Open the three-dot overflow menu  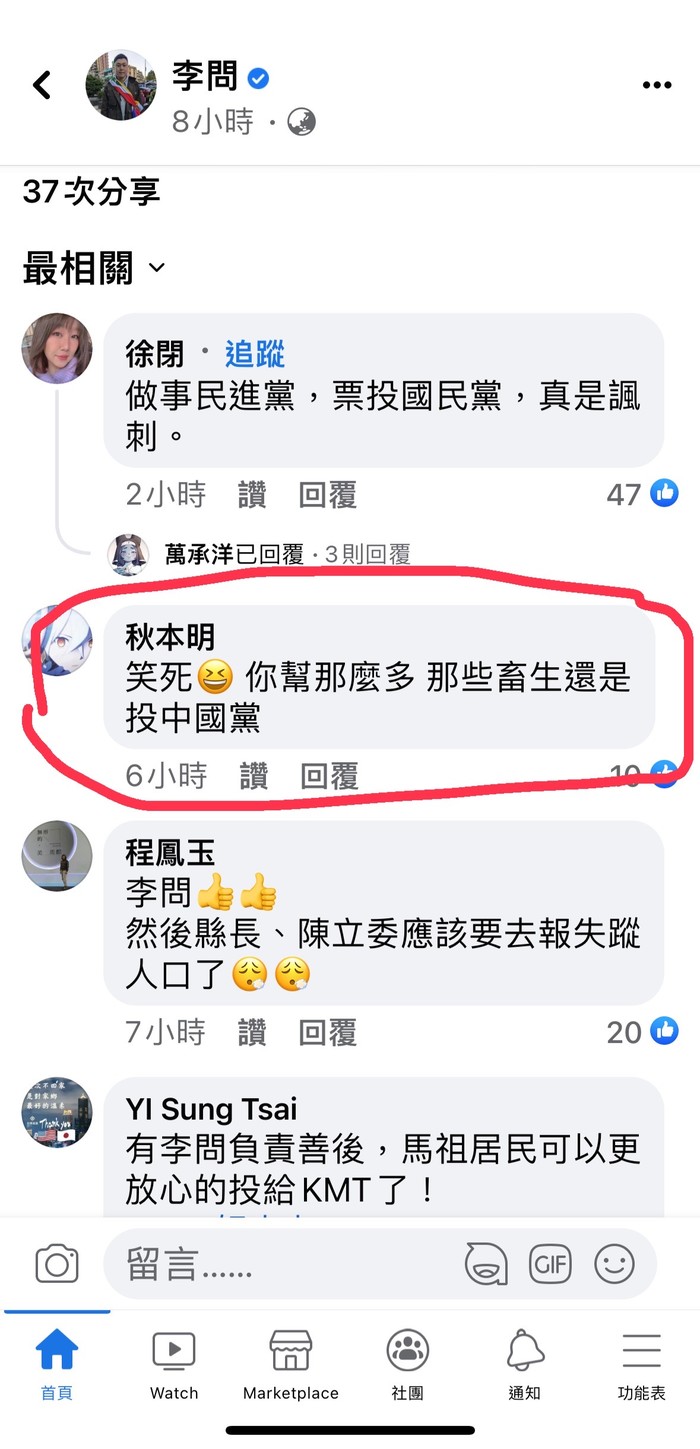[x=656, y=85]
